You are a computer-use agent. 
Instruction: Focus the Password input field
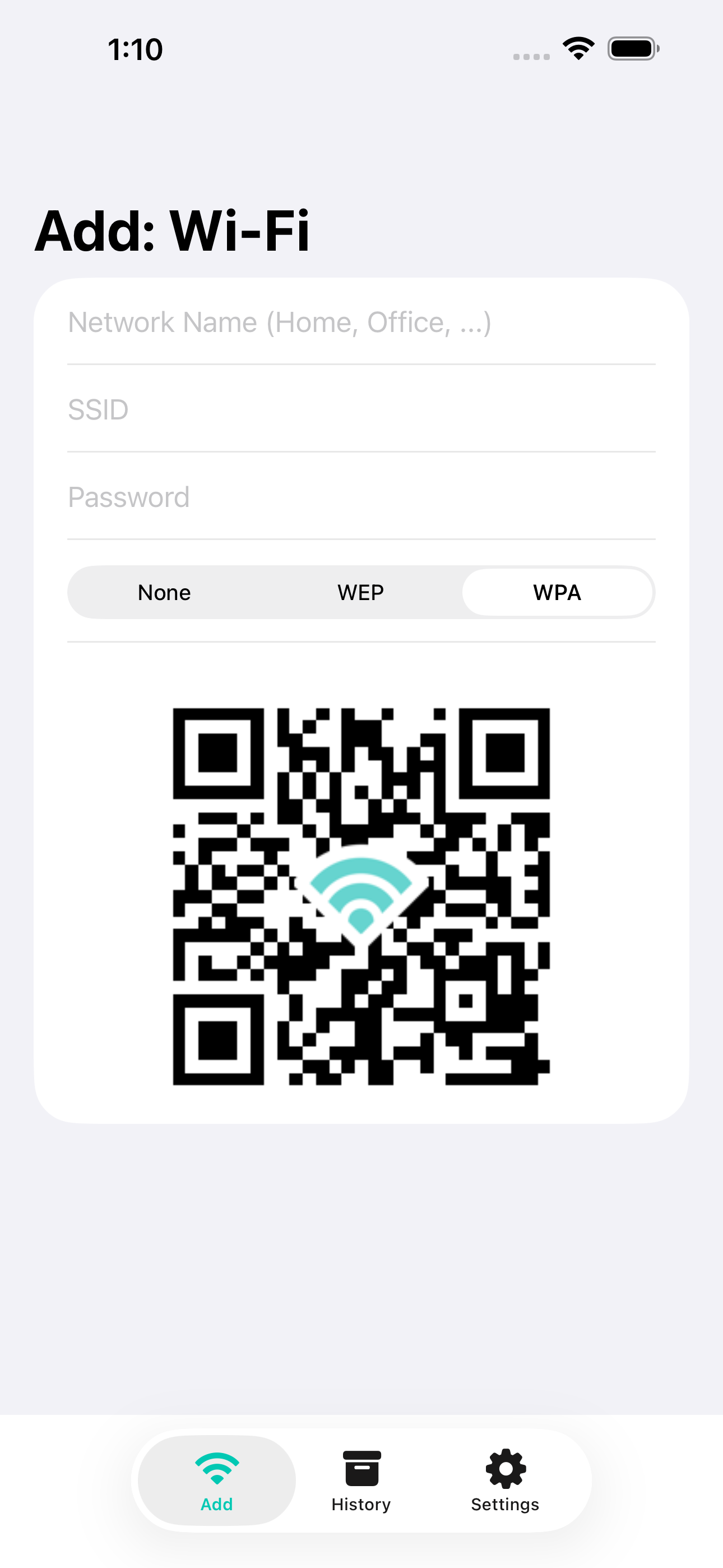tap(361, 497)
